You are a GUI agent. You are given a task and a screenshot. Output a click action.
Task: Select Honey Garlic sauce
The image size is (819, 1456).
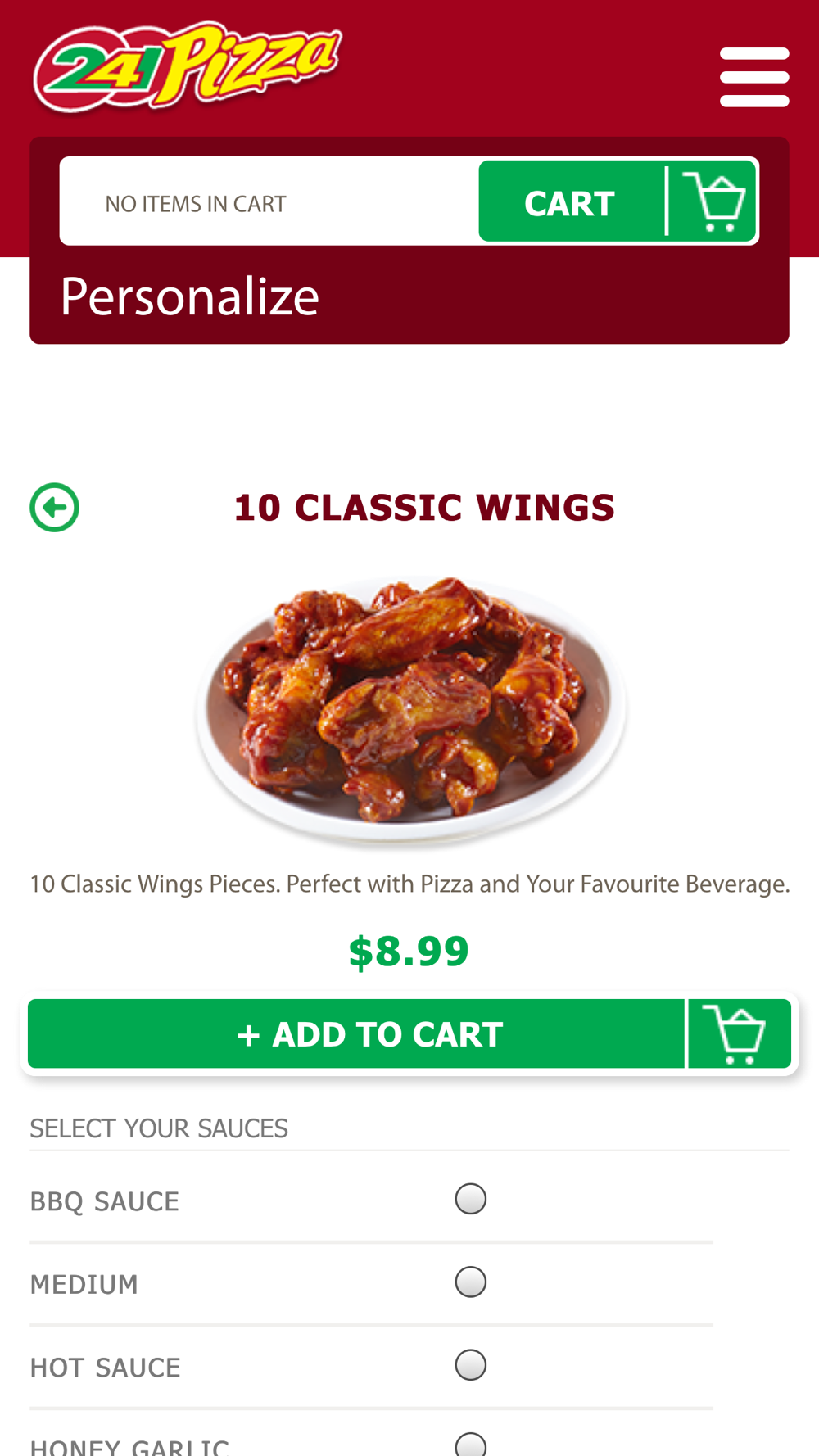[x=471, y=1445]
